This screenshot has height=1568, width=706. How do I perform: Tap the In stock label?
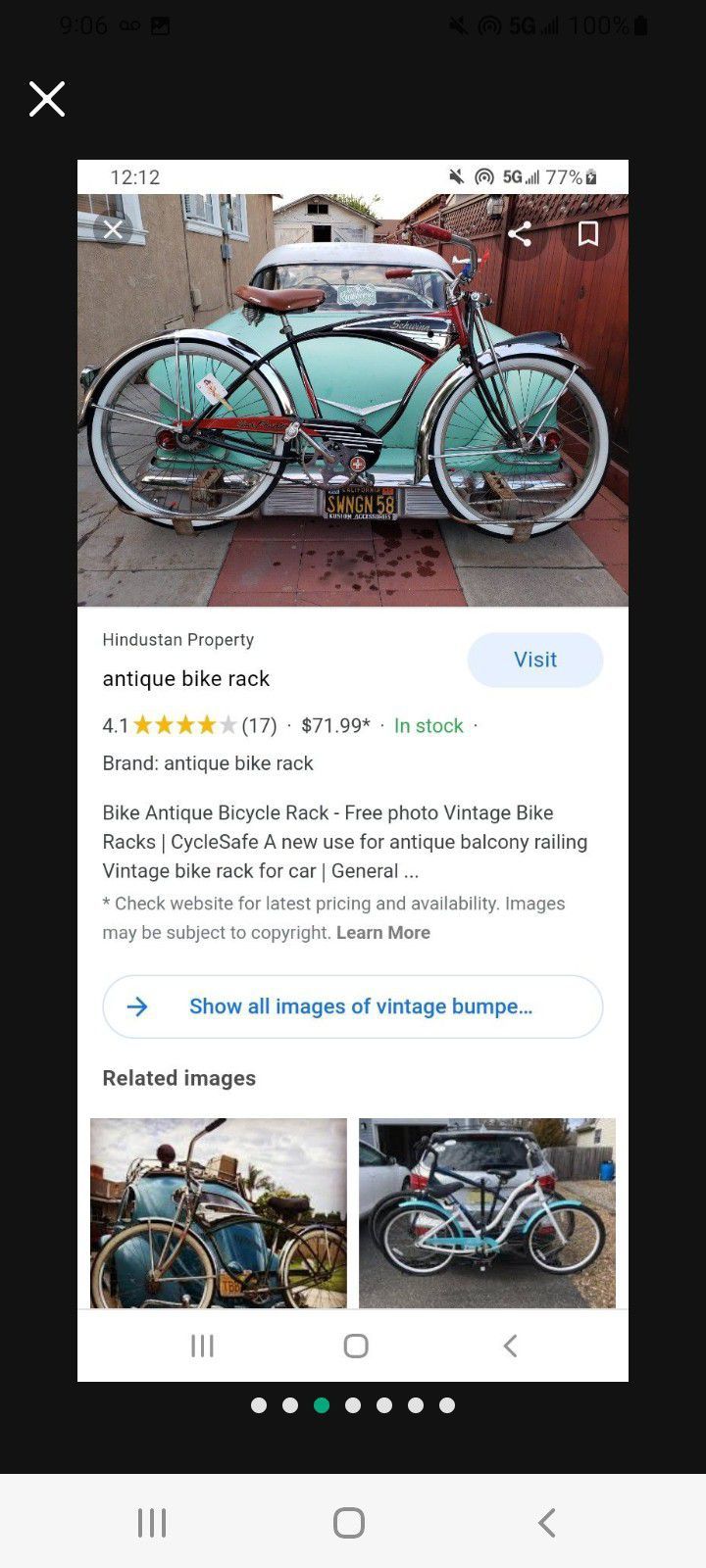click(429, 725)
